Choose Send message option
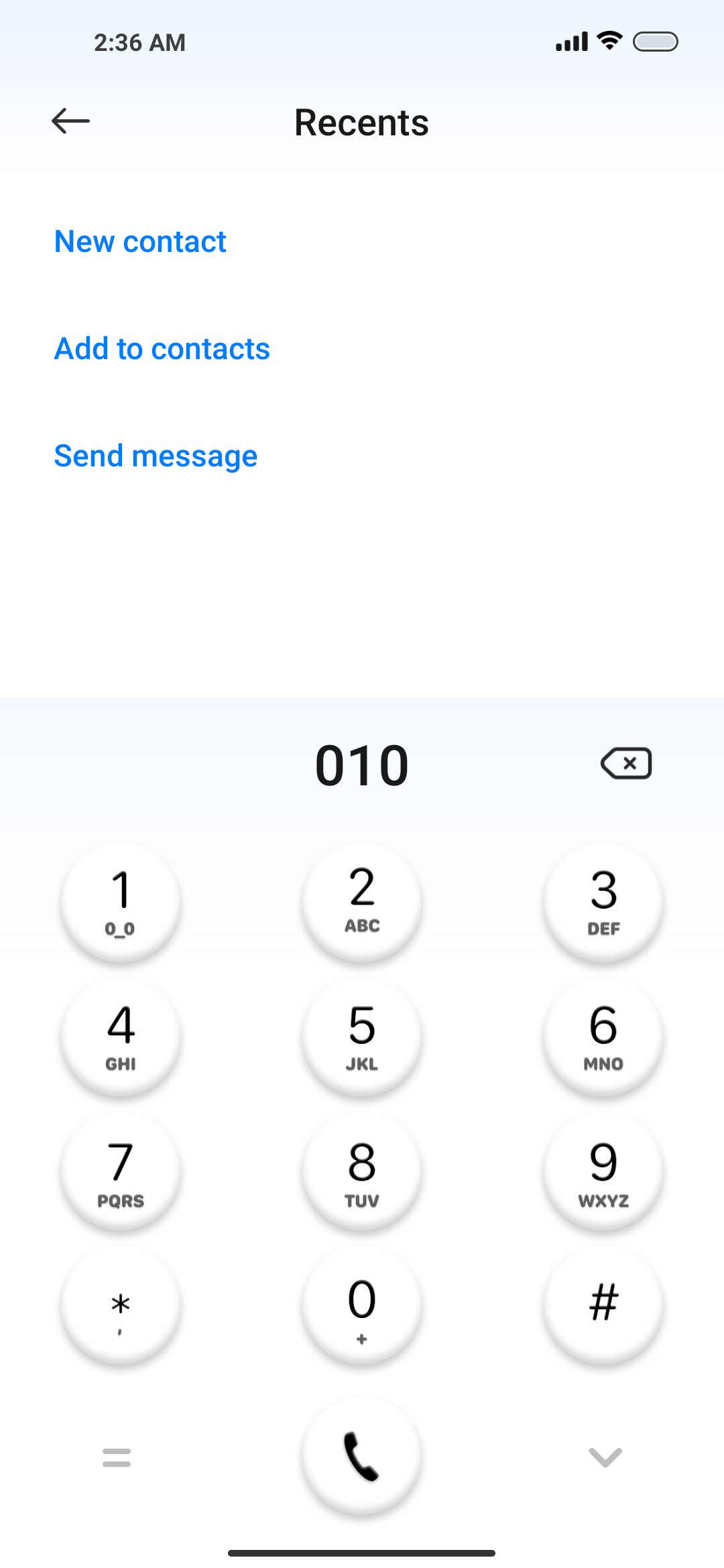Image resolution: width=724 pixels, height=1568 pixels. click(156, 456)
